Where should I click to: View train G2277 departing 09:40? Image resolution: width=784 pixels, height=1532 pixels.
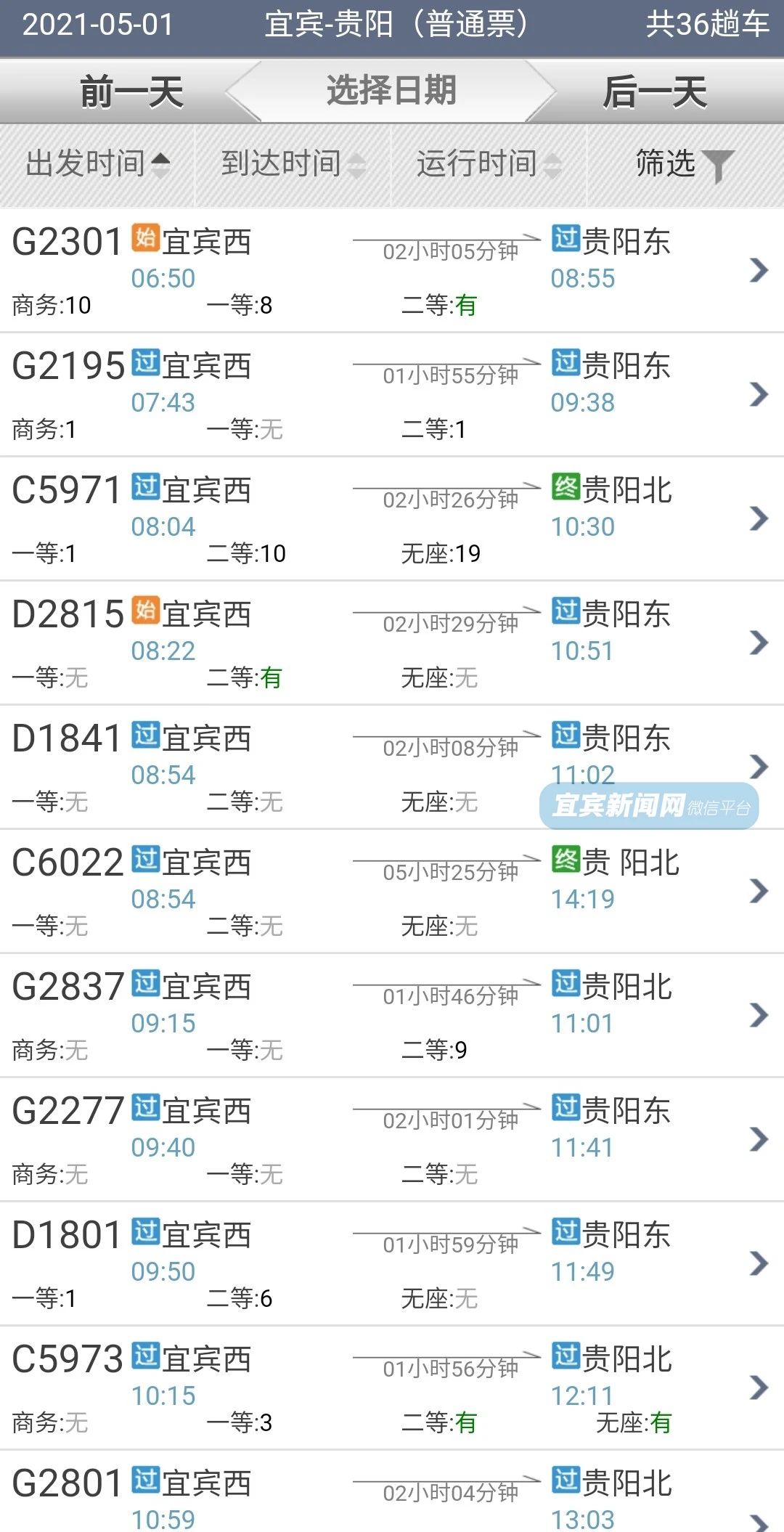pos(392,1139)
